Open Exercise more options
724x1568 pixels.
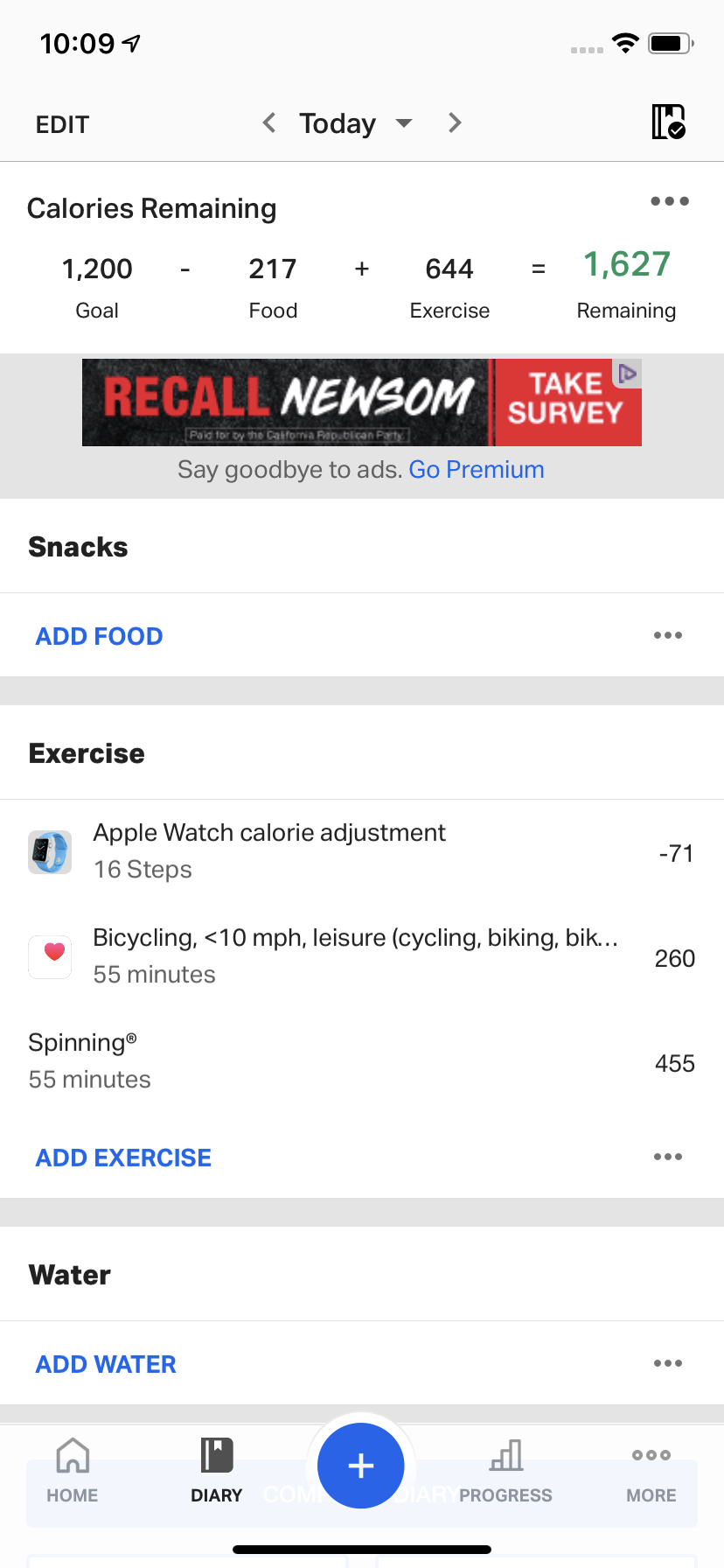click(x=667, y=1157)
